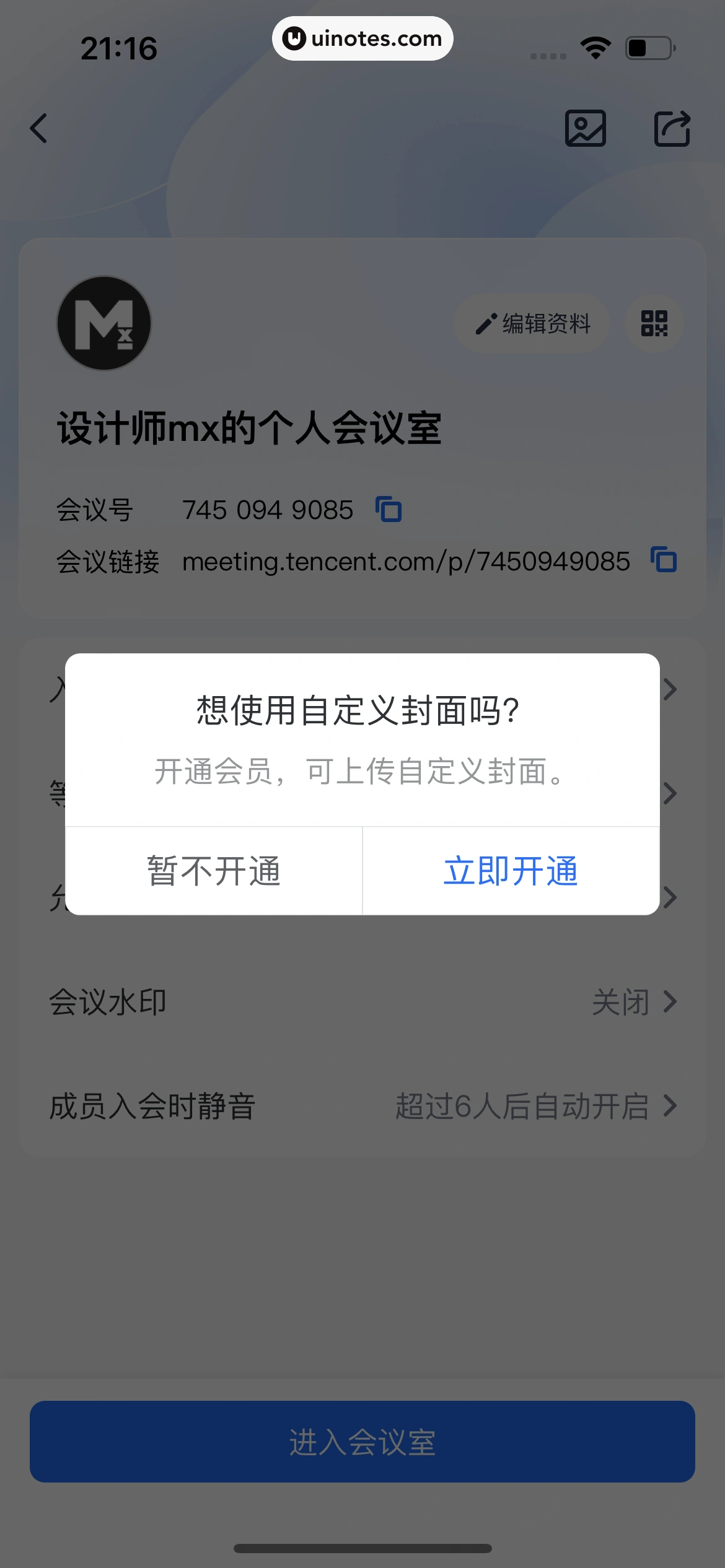Viewport: 725px width, 1568px height.
Task: Choose 暂不开通 to dismiss membership dialog
Action: [213, 871]
